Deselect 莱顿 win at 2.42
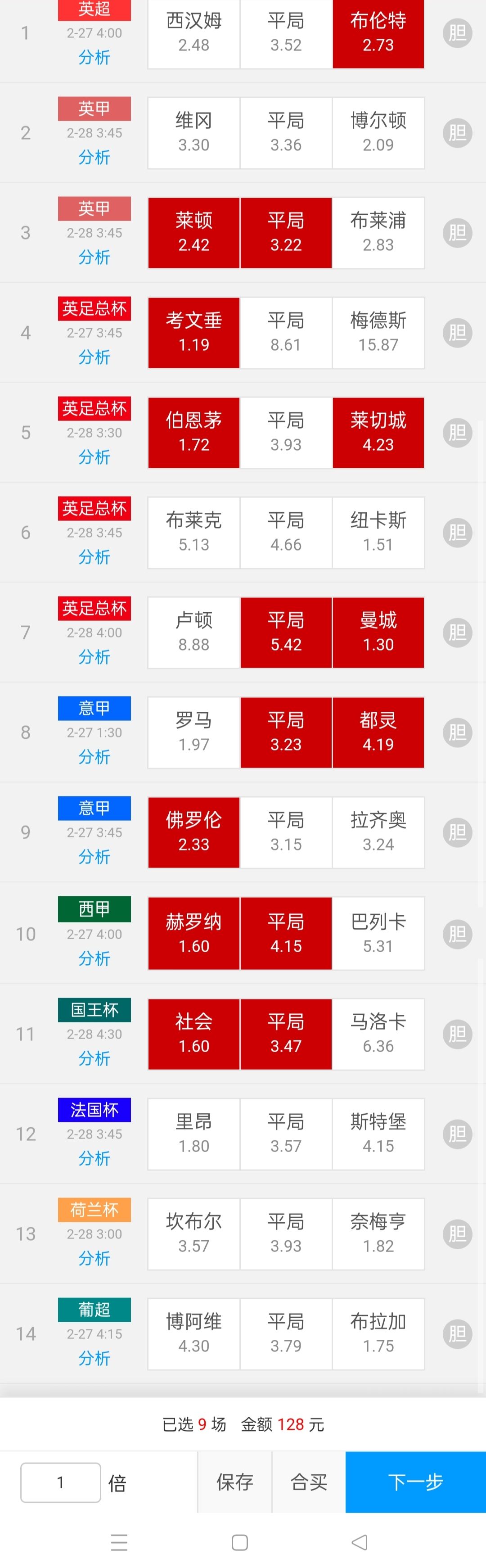 [194, 233]
